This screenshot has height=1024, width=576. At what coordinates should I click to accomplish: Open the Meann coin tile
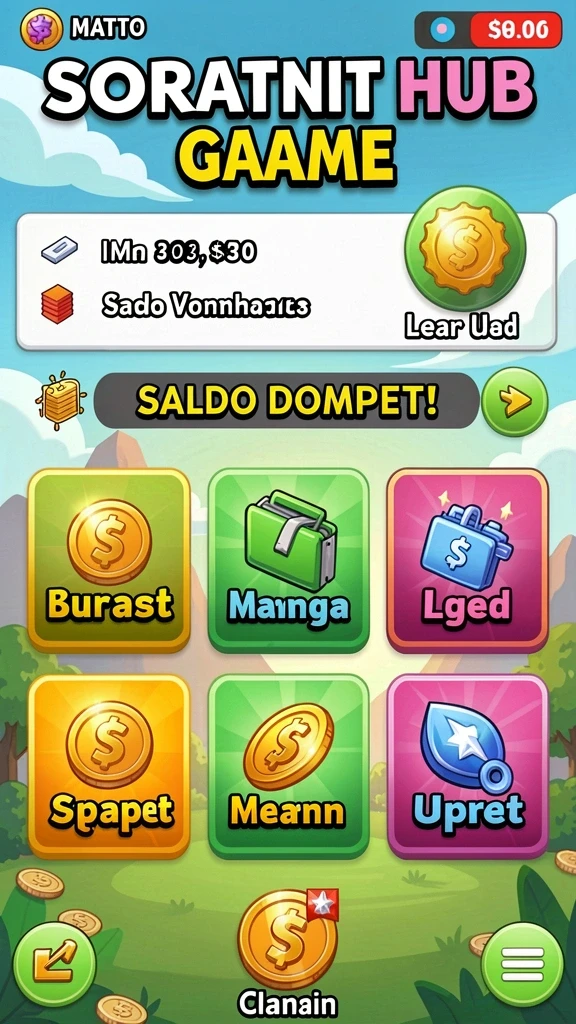tap(288, 767)
